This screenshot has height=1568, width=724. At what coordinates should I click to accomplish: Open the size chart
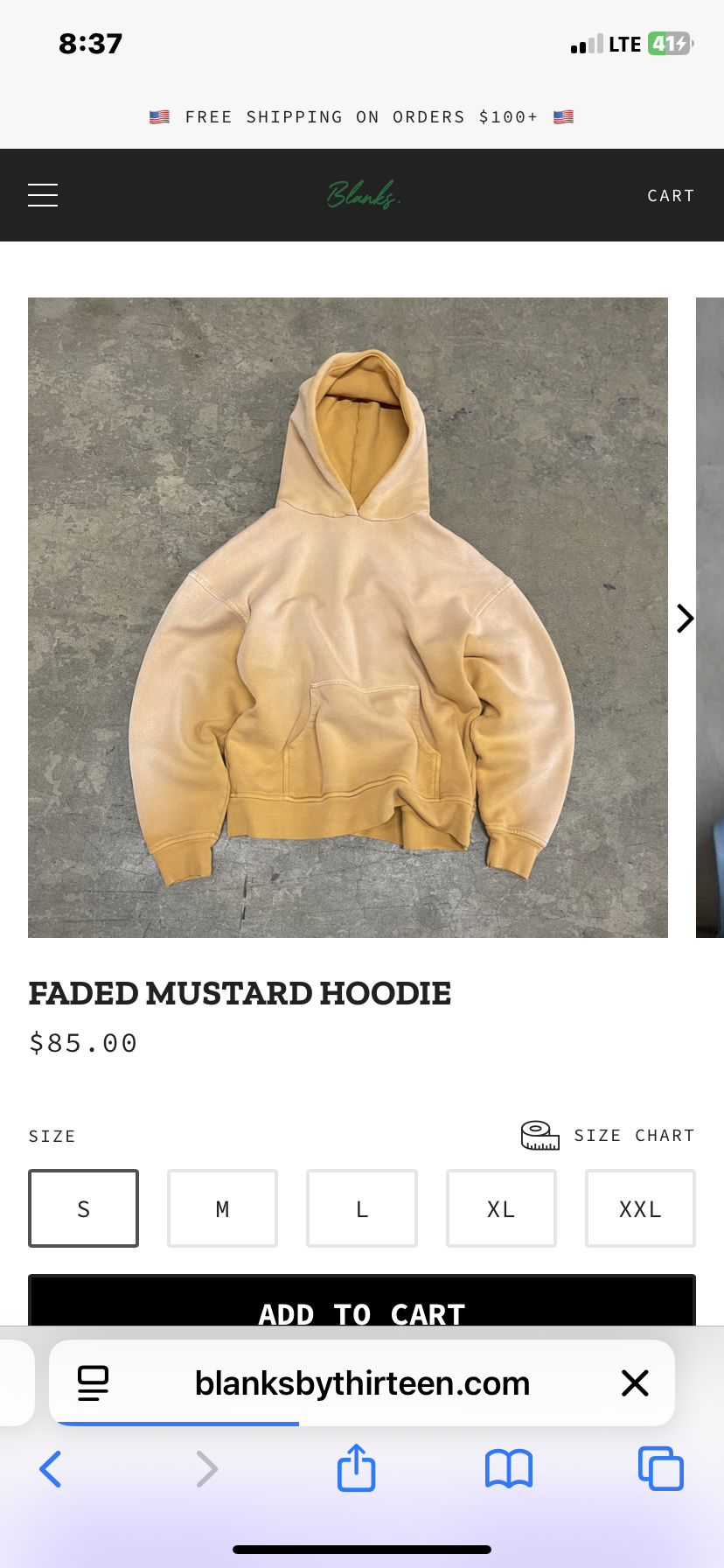(x=609, y=1135)
